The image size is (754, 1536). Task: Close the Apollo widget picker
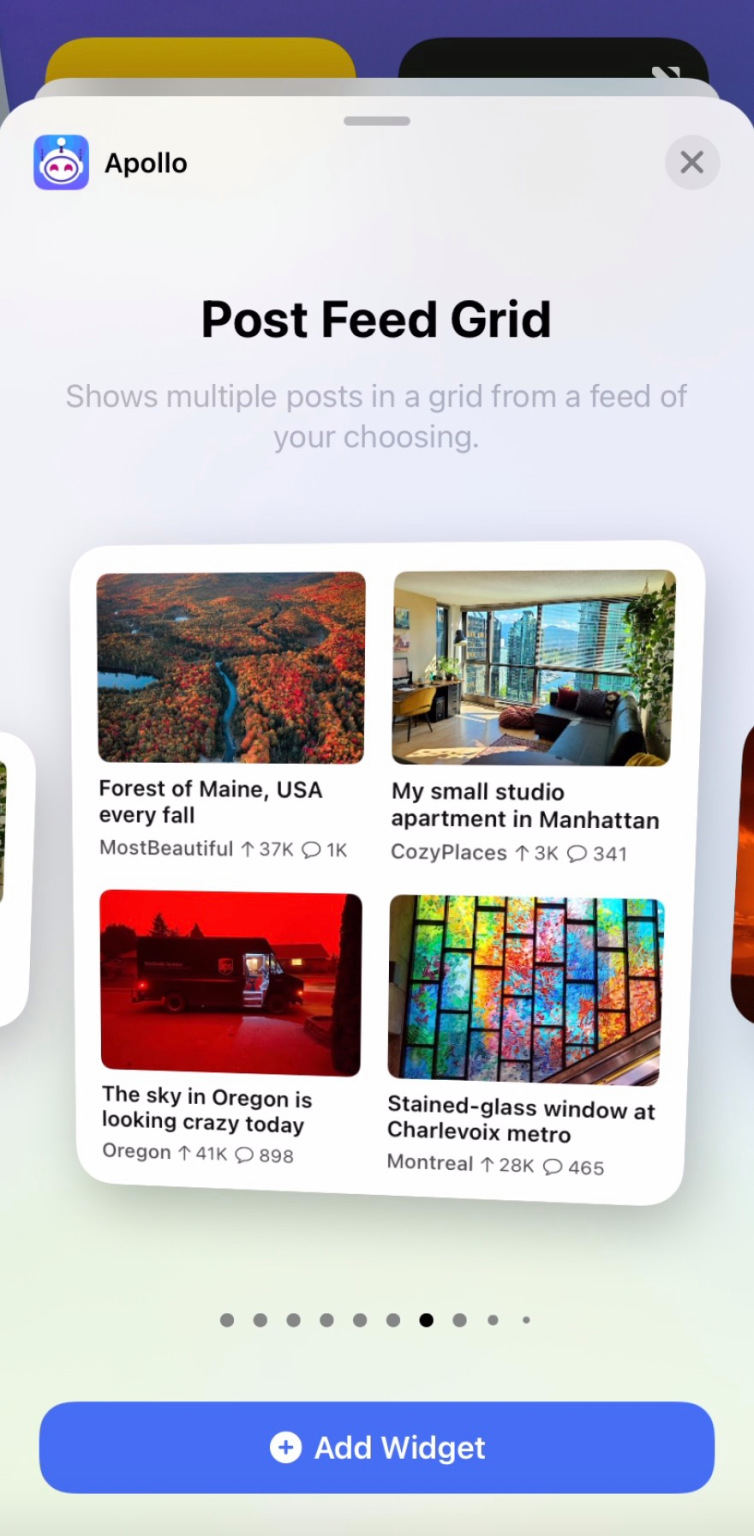[692, 163]
